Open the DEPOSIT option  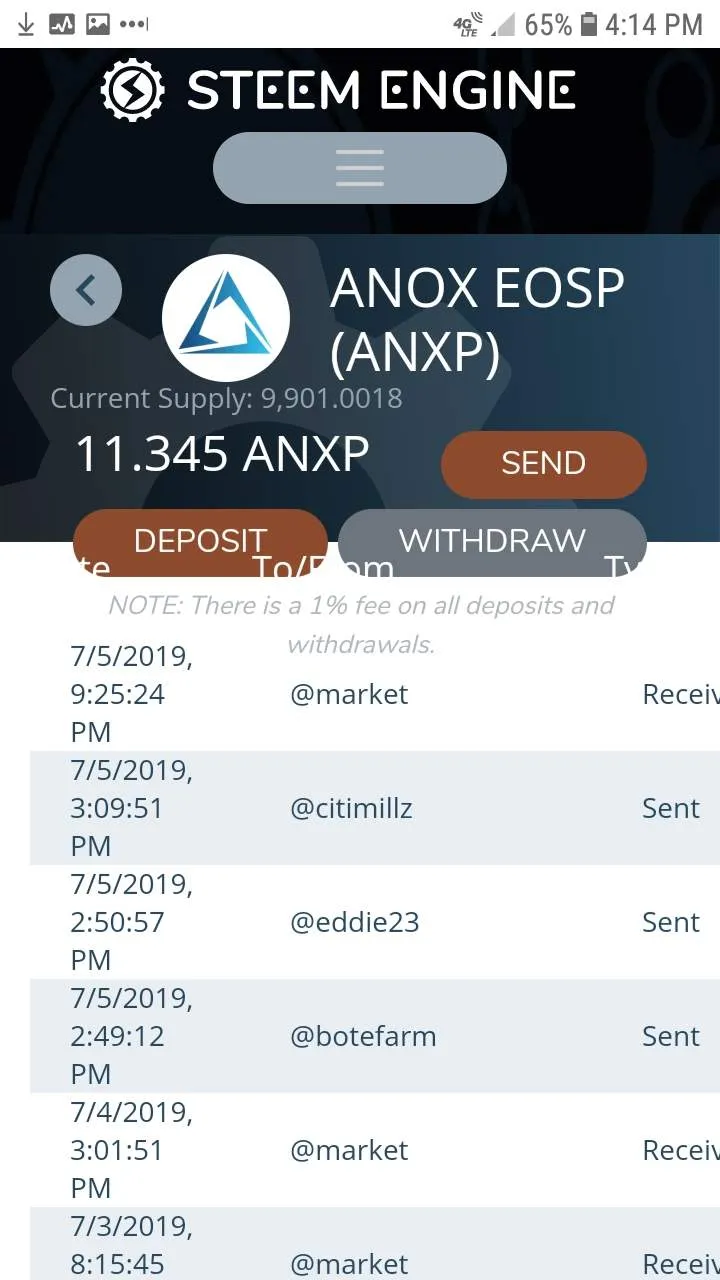tap(200, 542)
